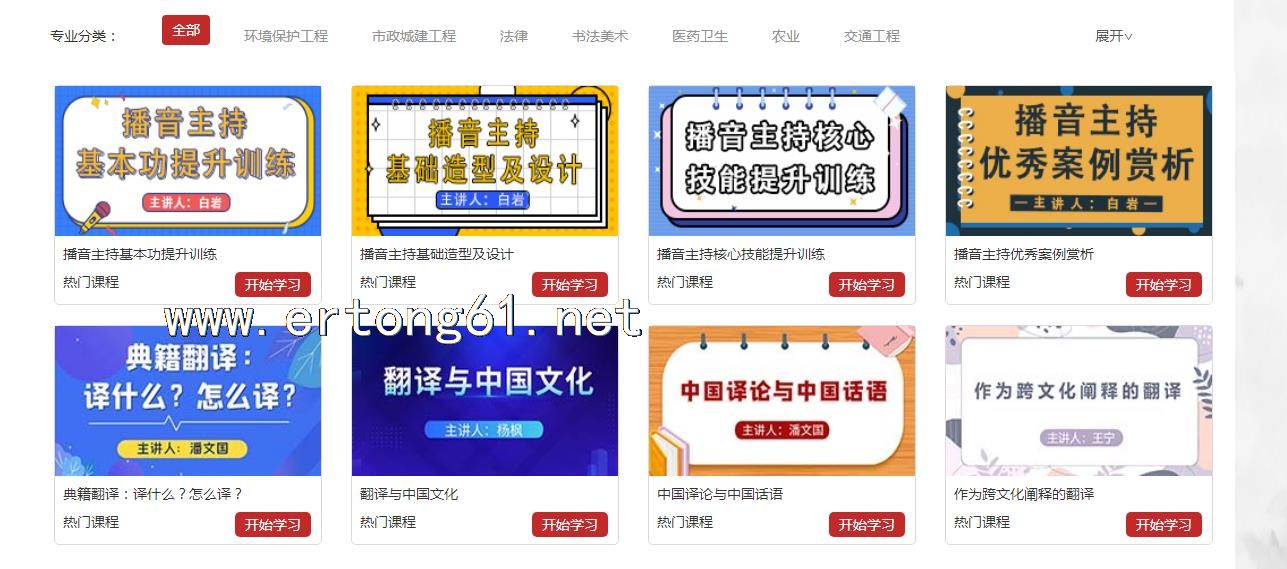
Task: Start learning 播音主持基本功提升训练
Action: click(x=273, y=285)
